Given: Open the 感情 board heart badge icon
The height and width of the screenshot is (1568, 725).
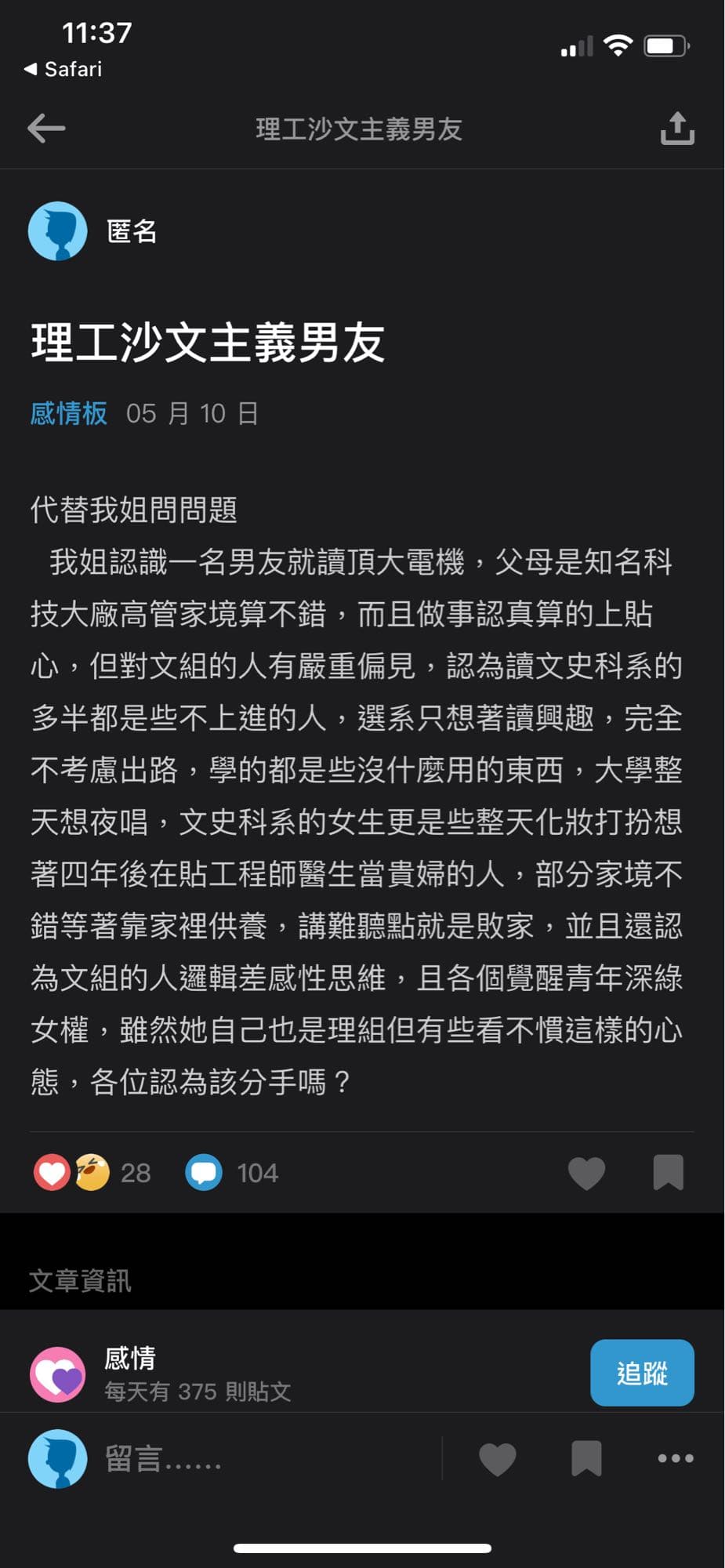Looking at the screenshot, I should (58, 1368).
